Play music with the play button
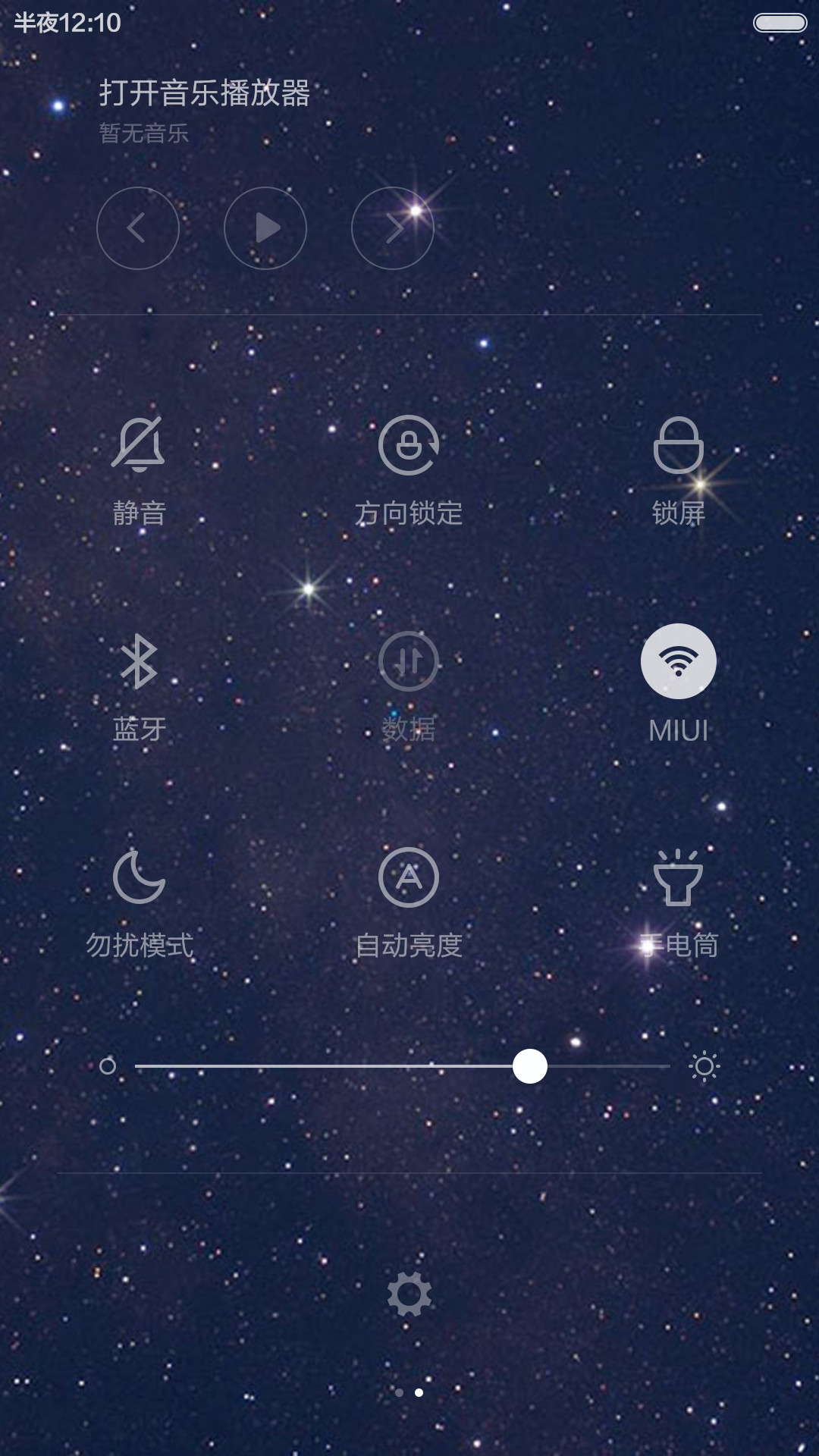819x1456 pixels. pyautogui.click(x=265, y=228)
